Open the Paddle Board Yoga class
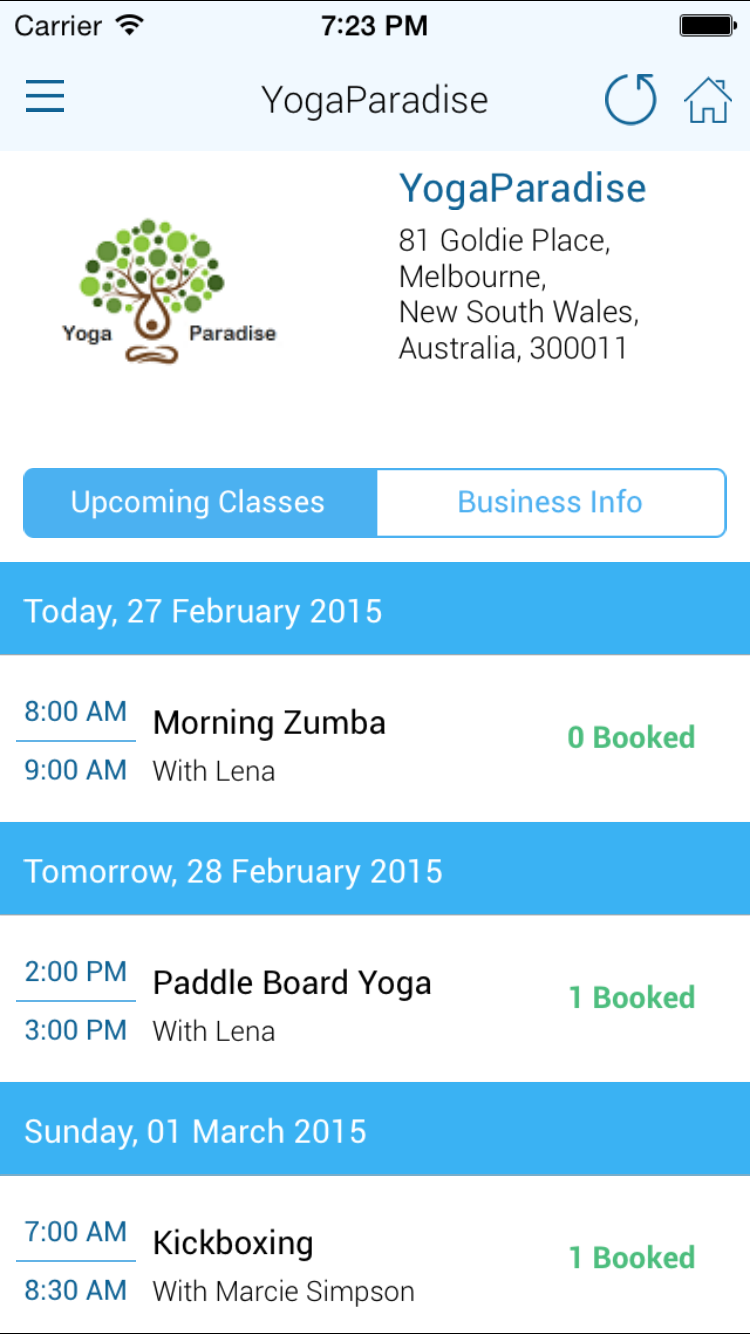The width and height of the screenshot is (750, 1334). click(x=375, y=999)
